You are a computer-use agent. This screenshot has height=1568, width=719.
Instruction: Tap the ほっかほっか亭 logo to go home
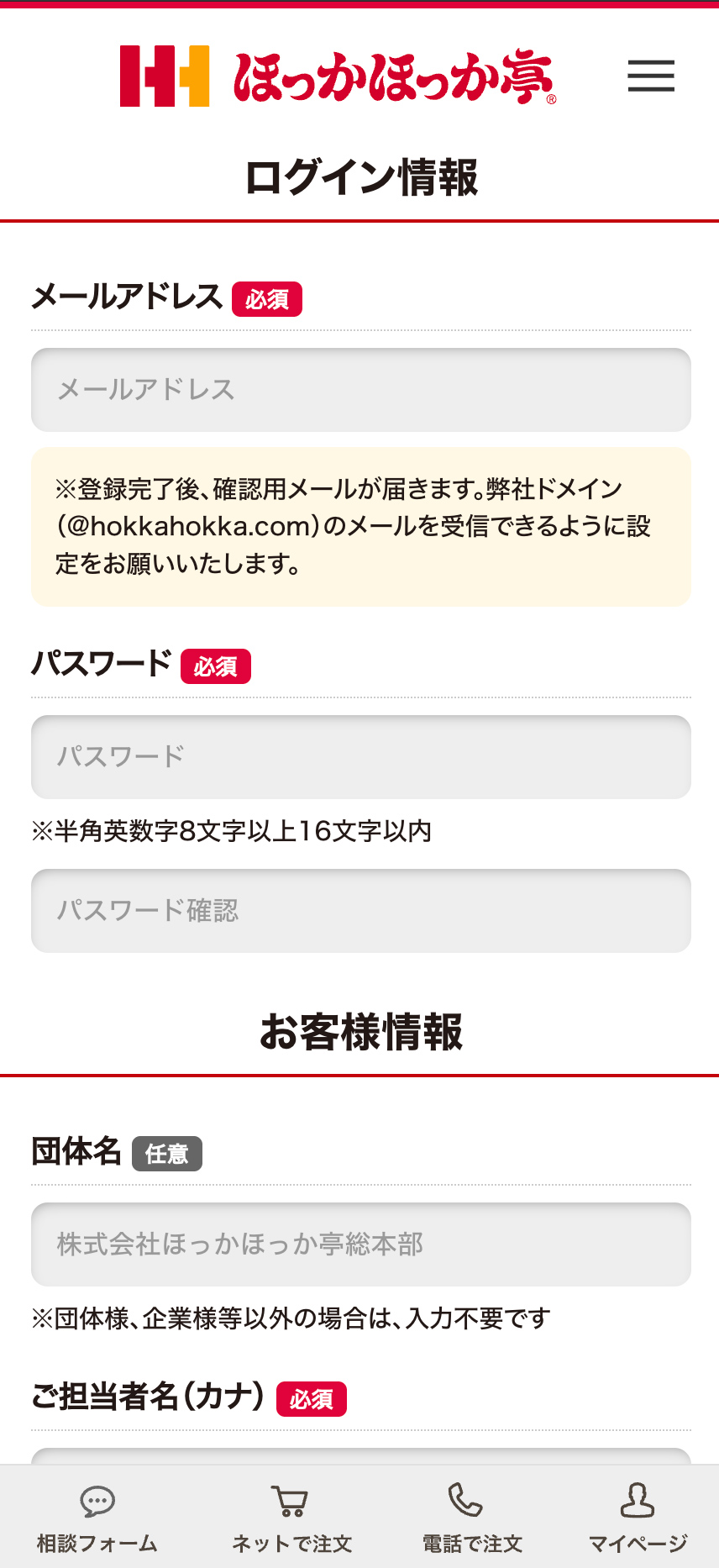click(338, 76)
